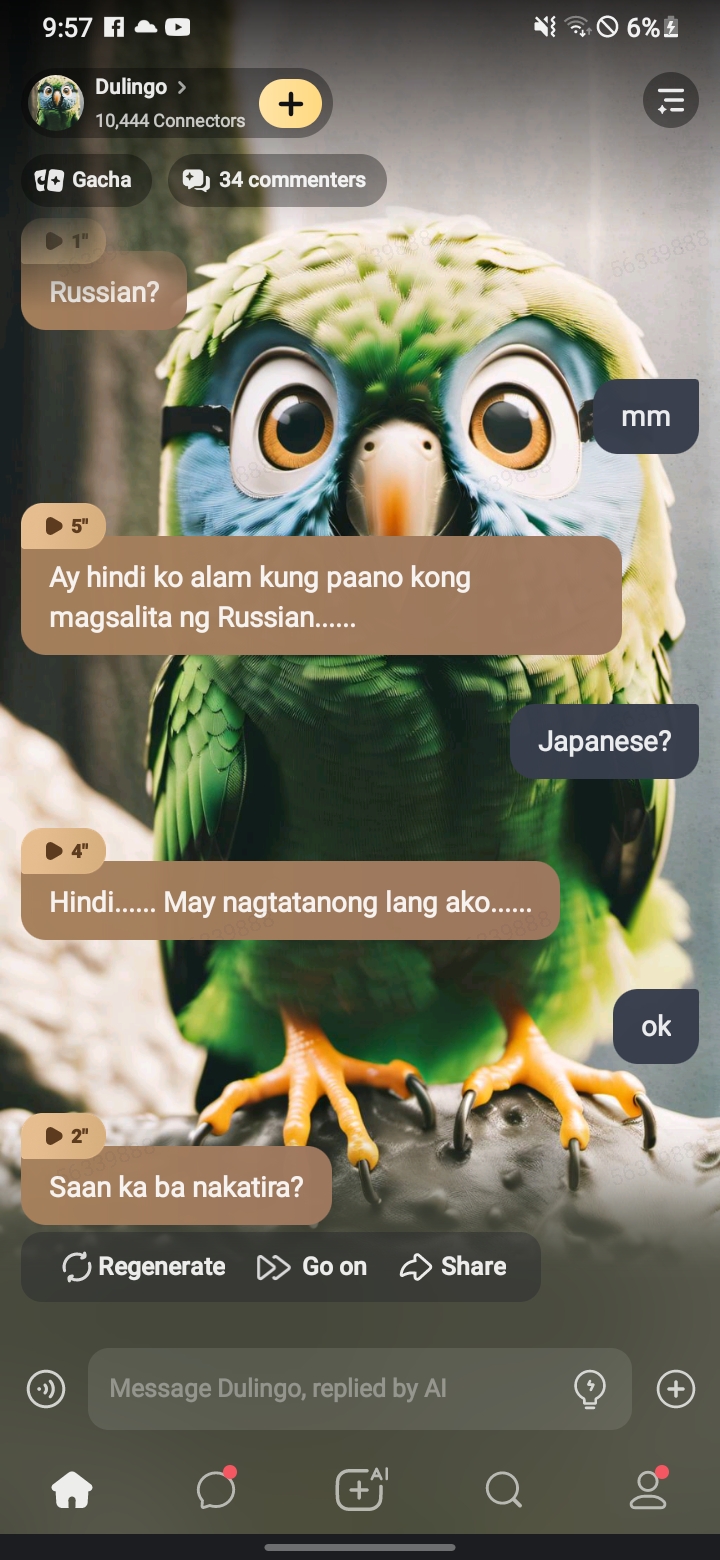Play the 5-second voice message

[x=66, y=526]
